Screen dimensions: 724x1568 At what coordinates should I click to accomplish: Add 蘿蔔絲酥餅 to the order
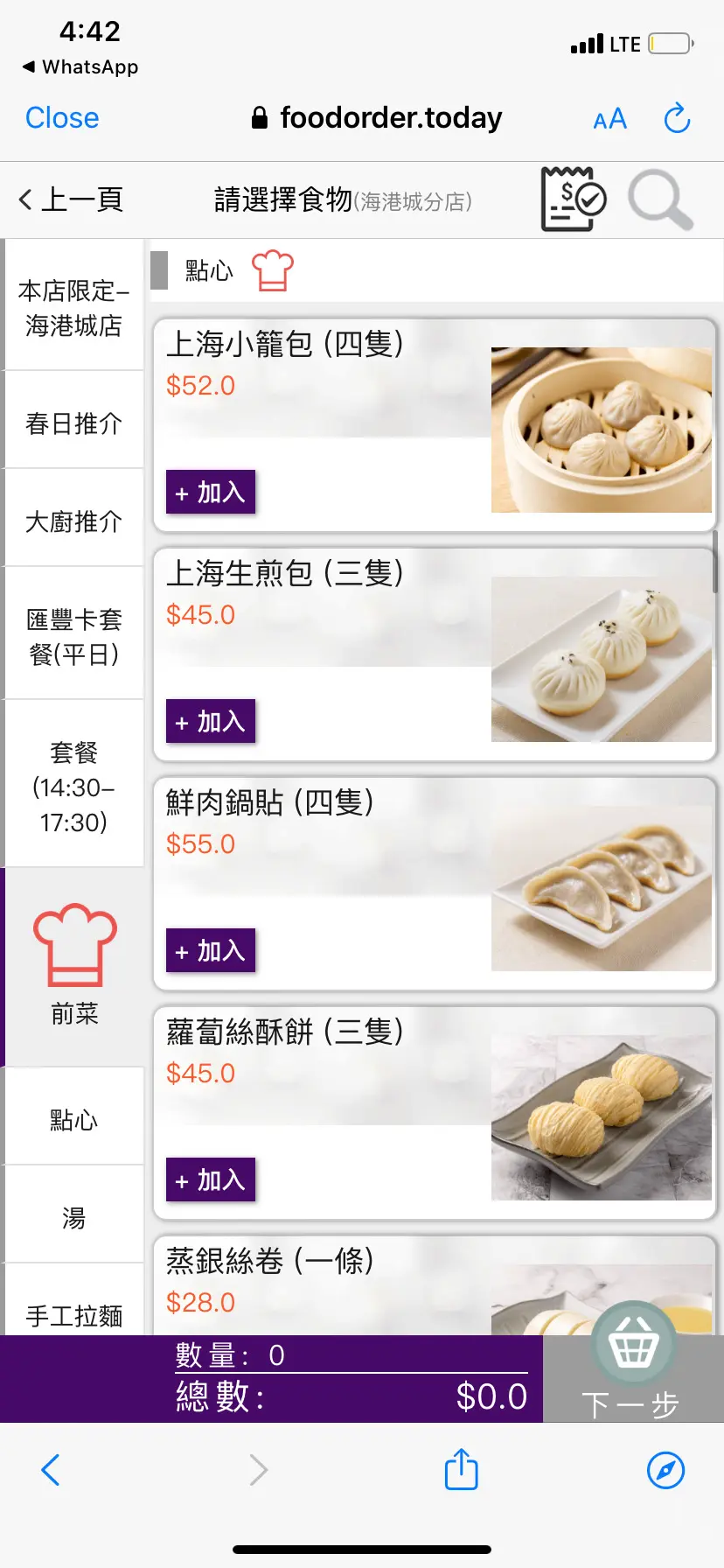(211, 1180)
